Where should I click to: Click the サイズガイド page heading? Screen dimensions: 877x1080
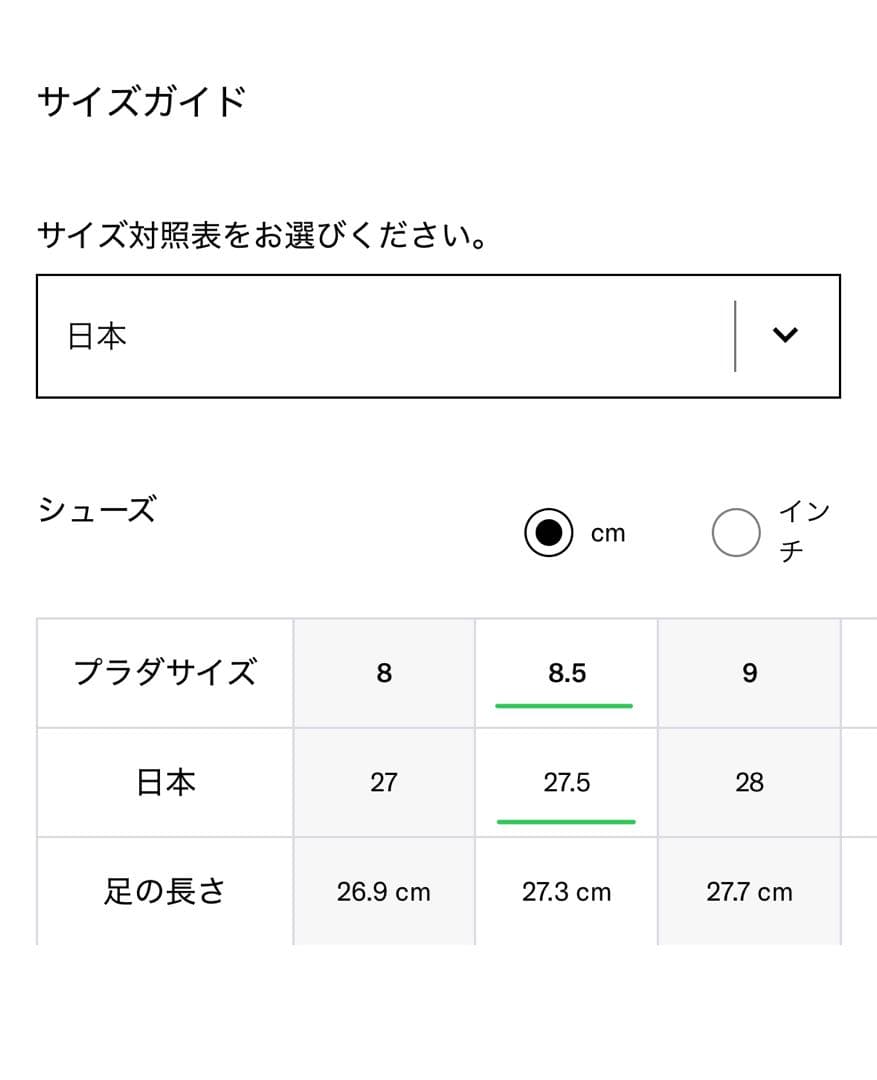[x=140, y=99]
